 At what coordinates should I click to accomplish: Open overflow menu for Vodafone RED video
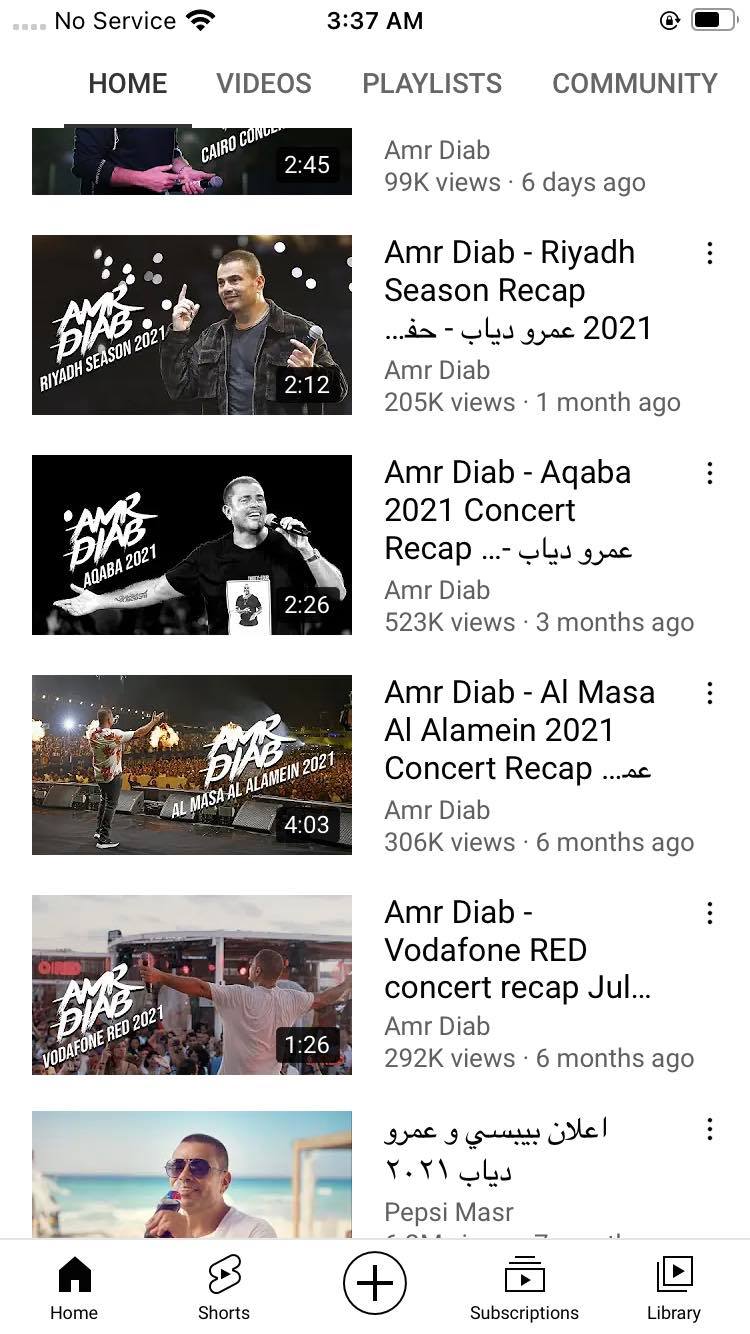click(x=710, y=913)
